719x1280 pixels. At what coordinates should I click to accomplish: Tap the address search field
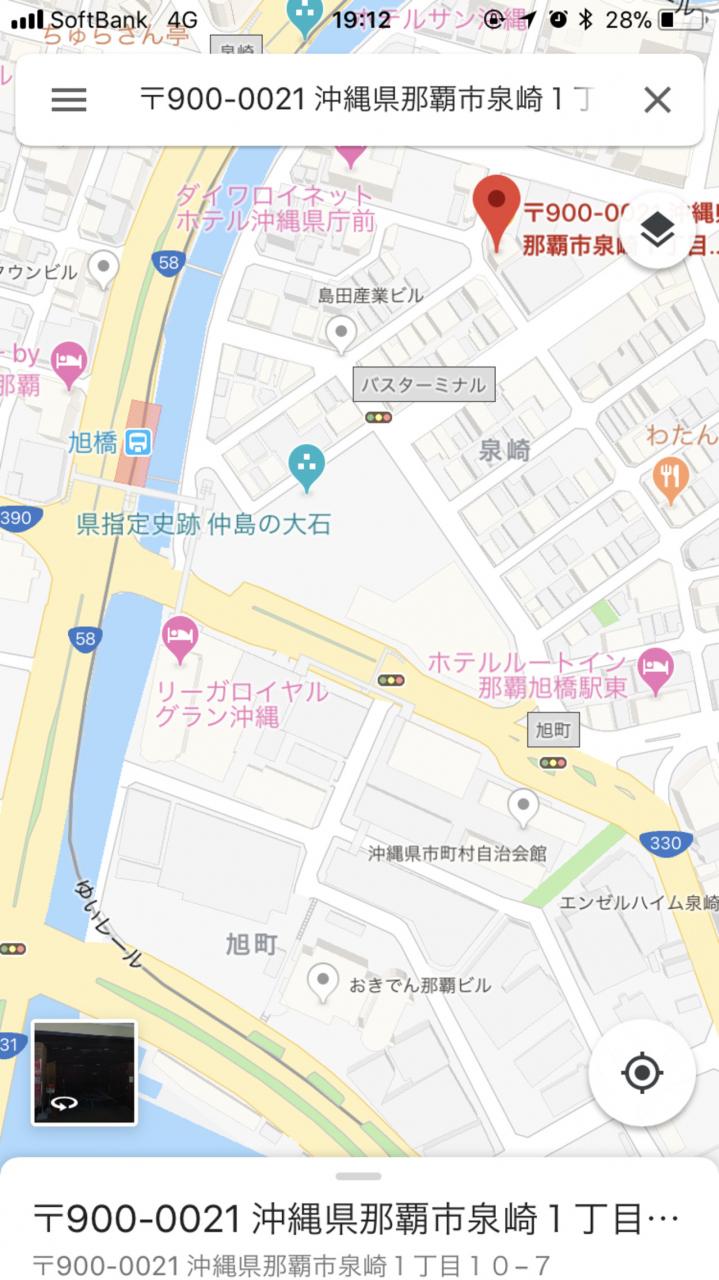[365, 100]
